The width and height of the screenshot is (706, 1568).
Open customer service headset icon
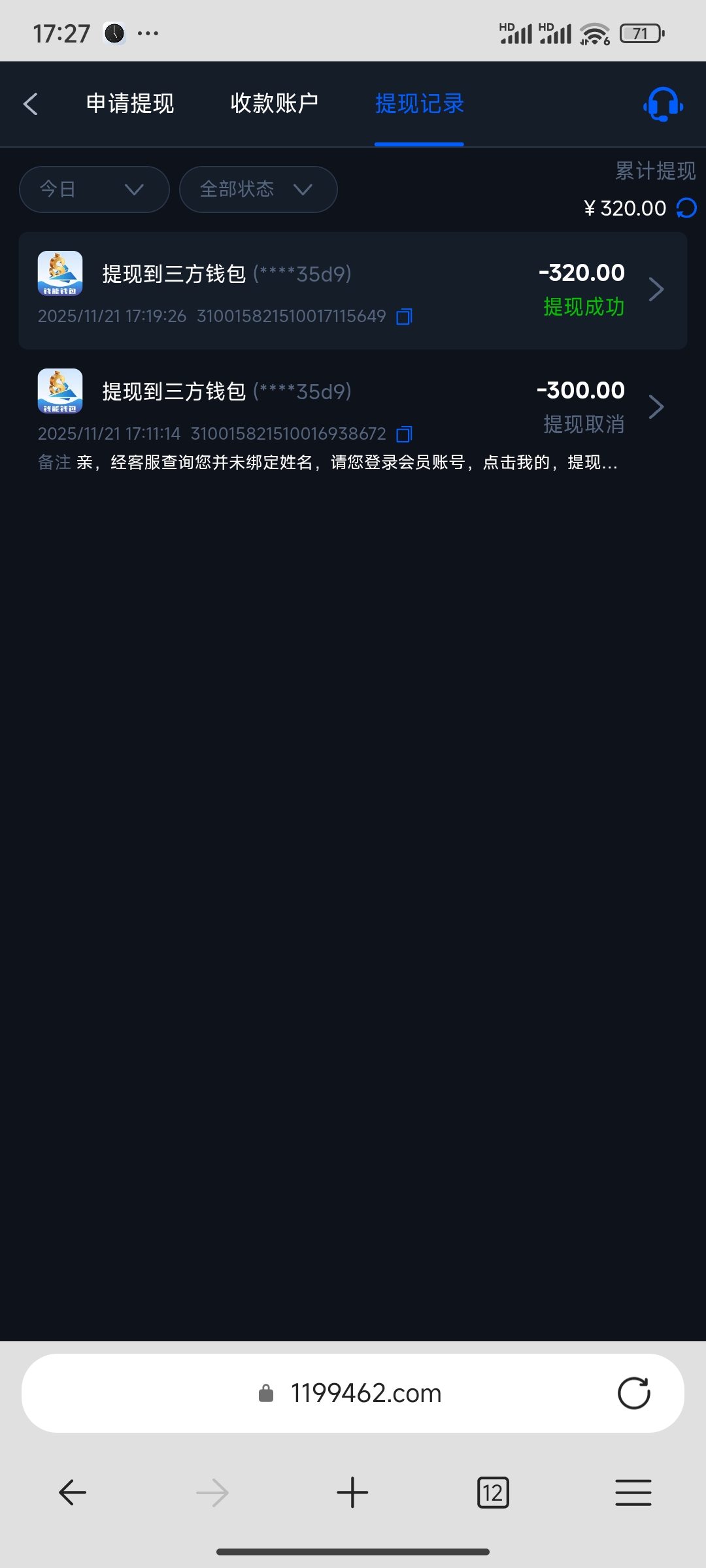[x=663, y=105]
